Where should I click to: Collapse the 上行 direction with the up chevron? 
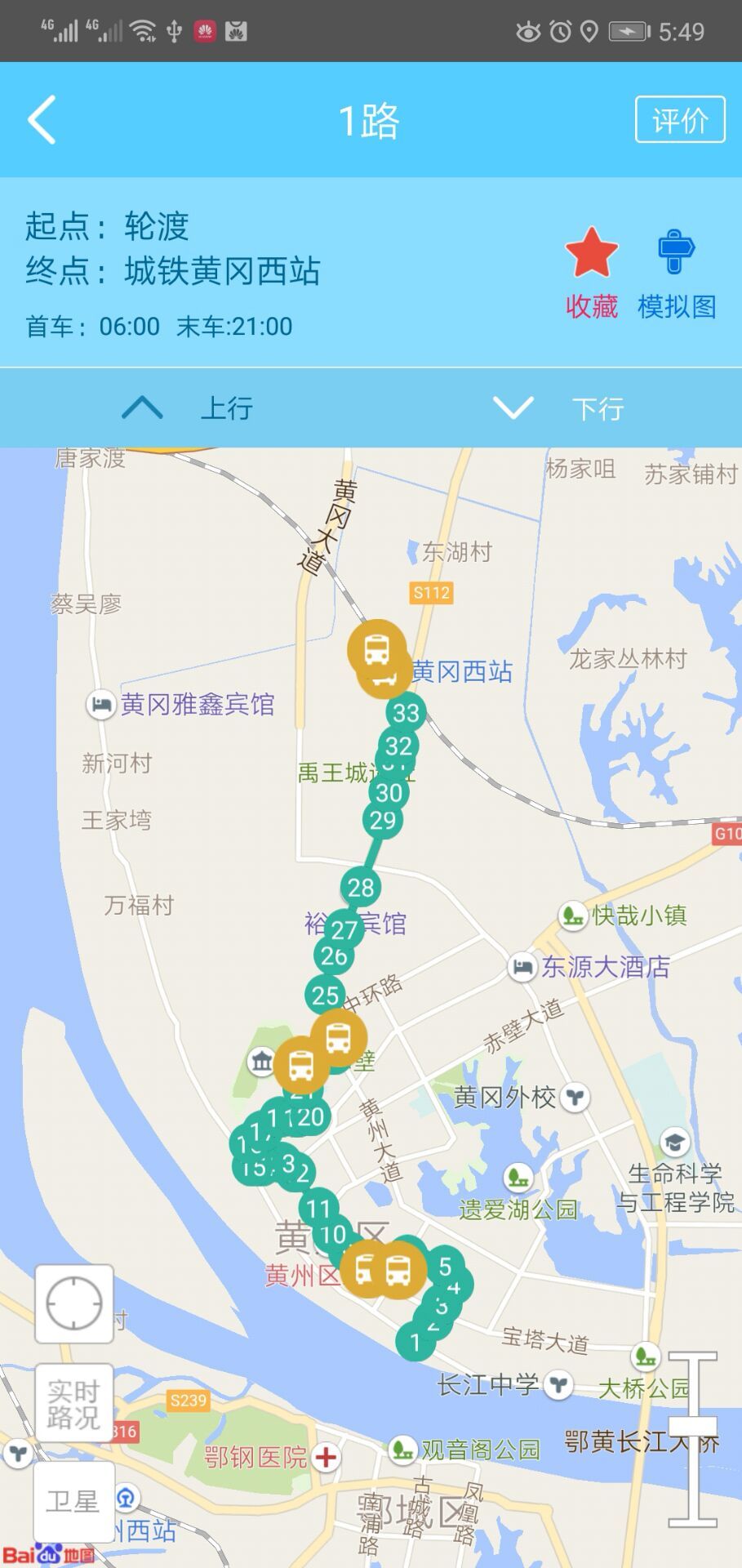(x=144, y=408)
